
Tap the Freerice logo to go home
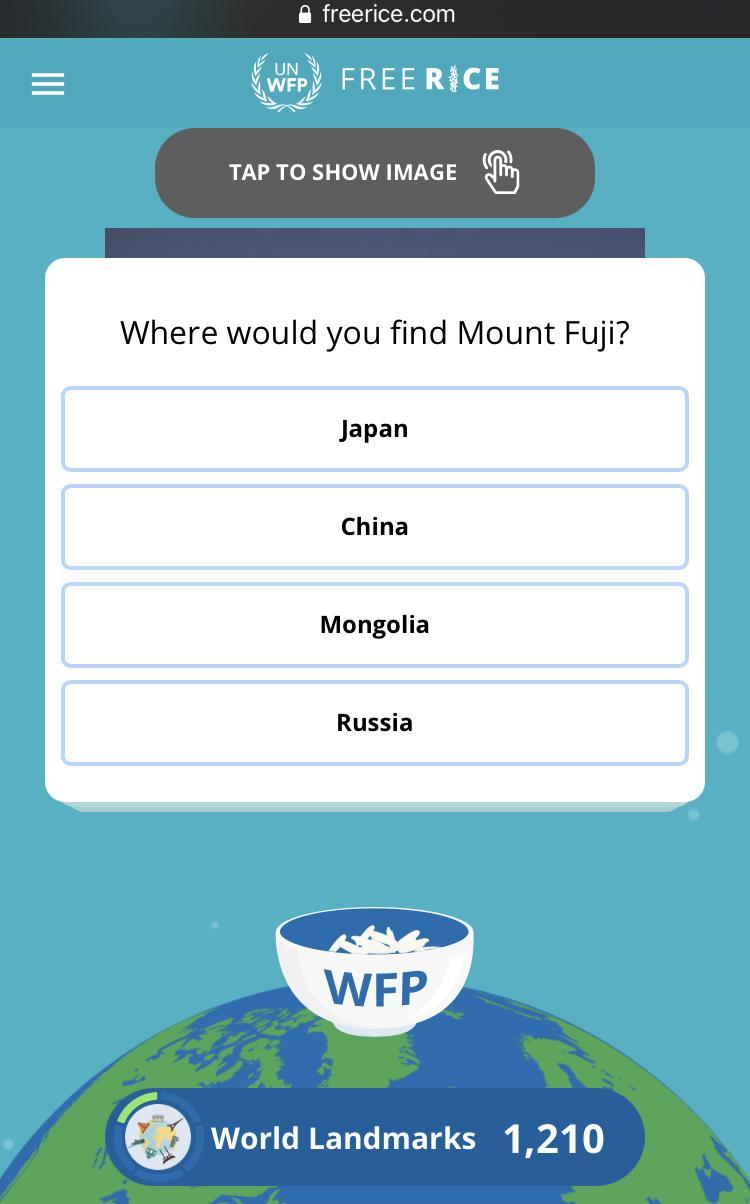click(x=376, y=81)
